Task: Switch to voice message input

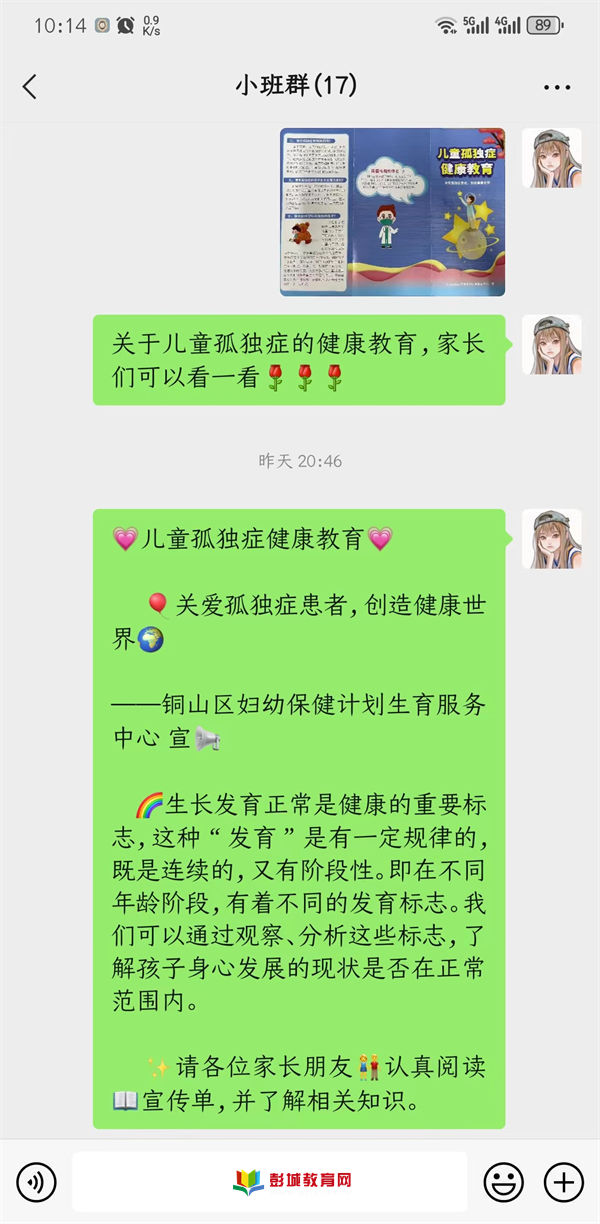Action: tap(37, 1182)
